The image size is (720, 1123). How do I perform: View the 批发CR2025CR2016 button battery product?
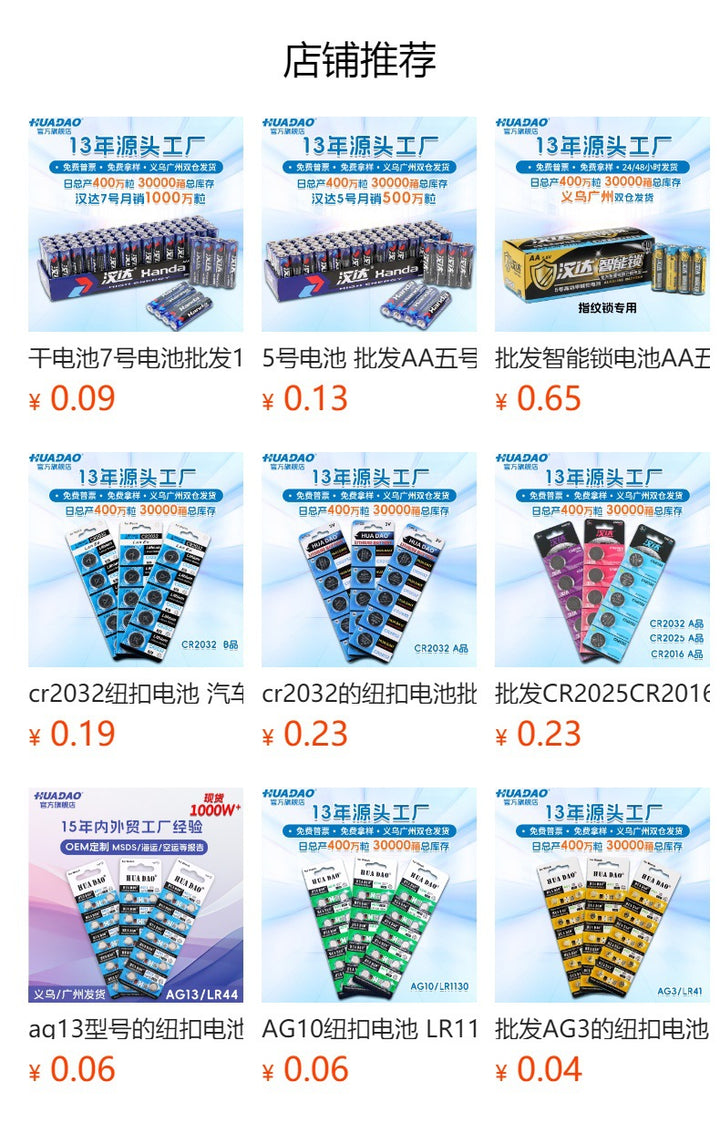coord(602,560)
